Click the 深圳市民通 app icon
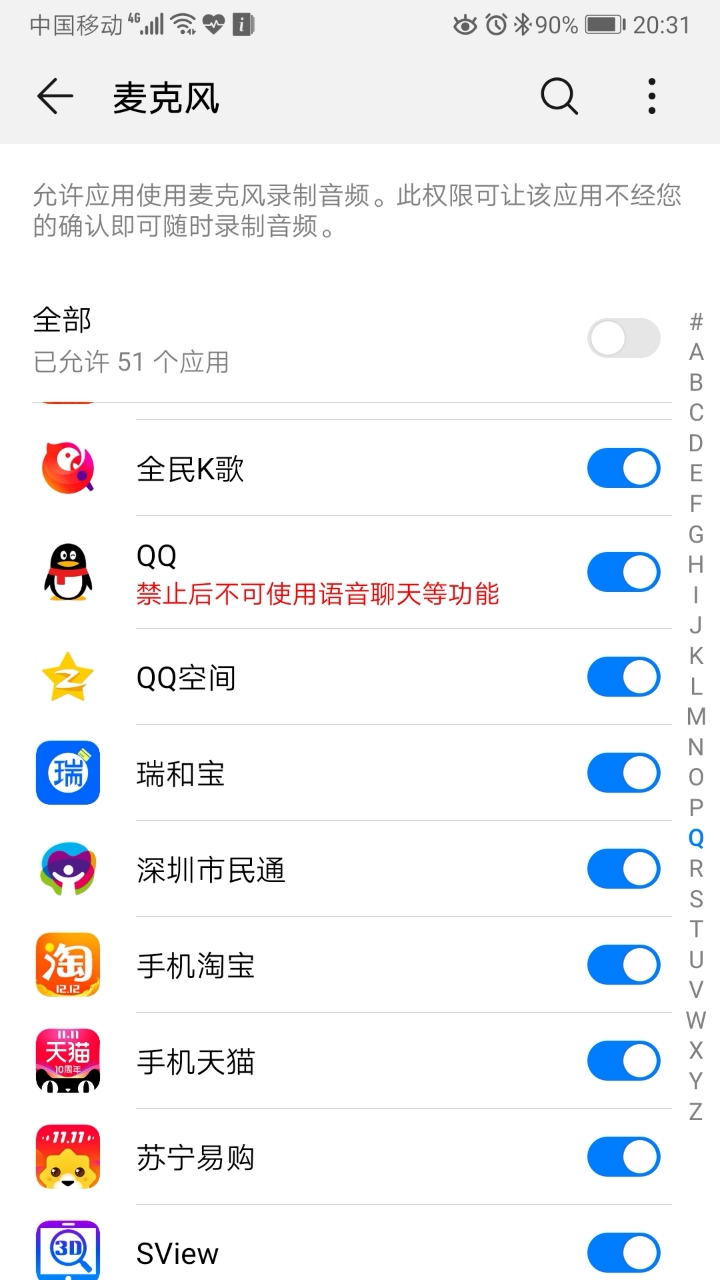Image resolution: width=720 pixels, height=1280 pixels. [67, 868]
